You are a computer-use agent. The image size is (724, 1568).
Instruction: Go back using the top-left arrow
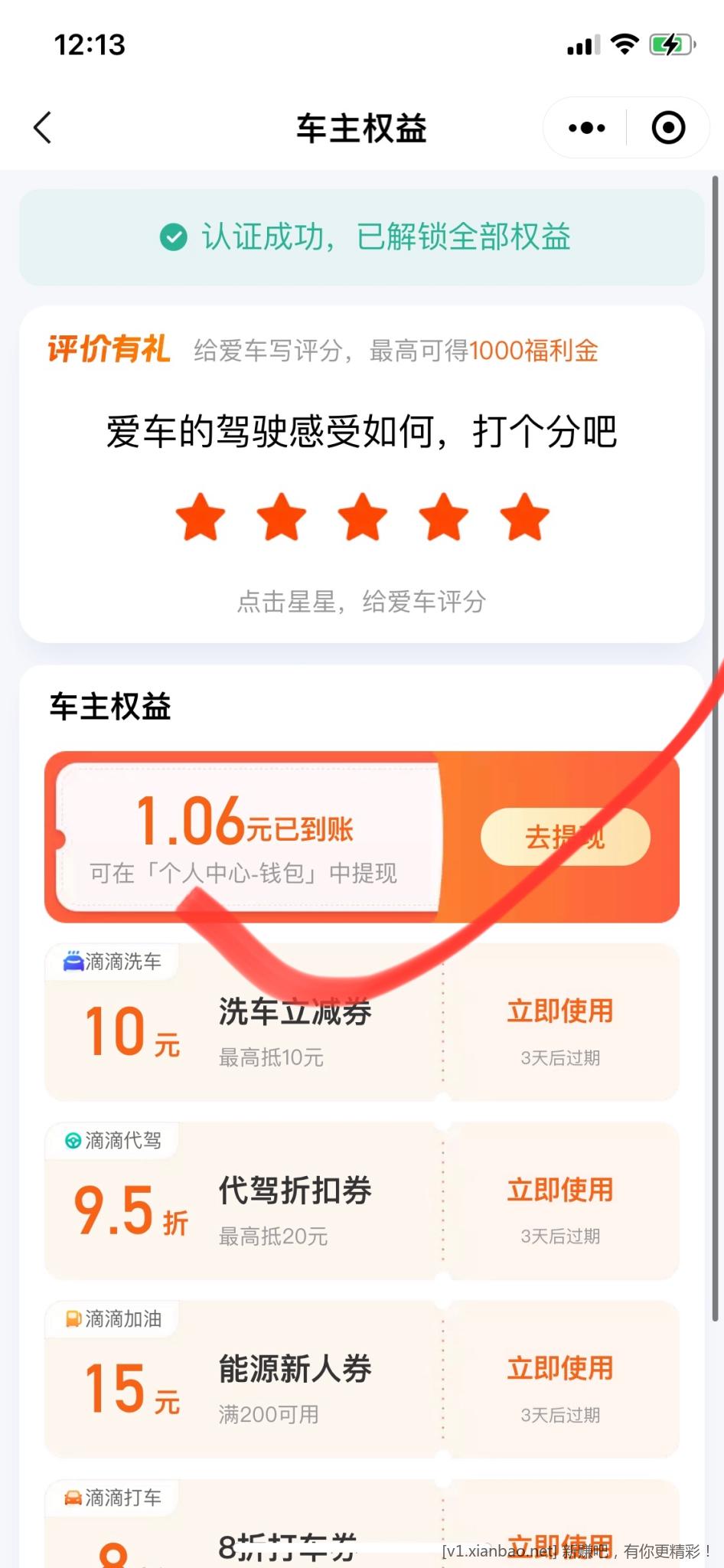point(43,128)
